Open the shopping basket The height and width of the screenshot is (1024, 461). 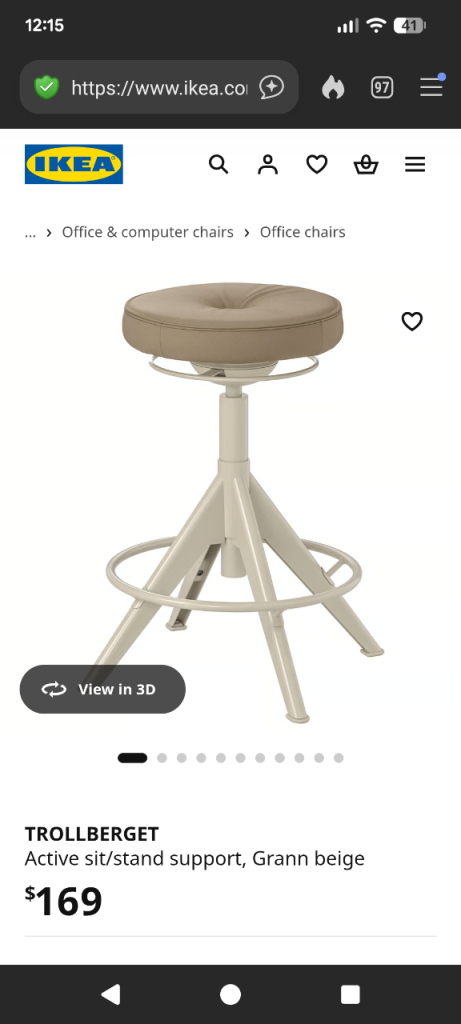click(366, 165)
